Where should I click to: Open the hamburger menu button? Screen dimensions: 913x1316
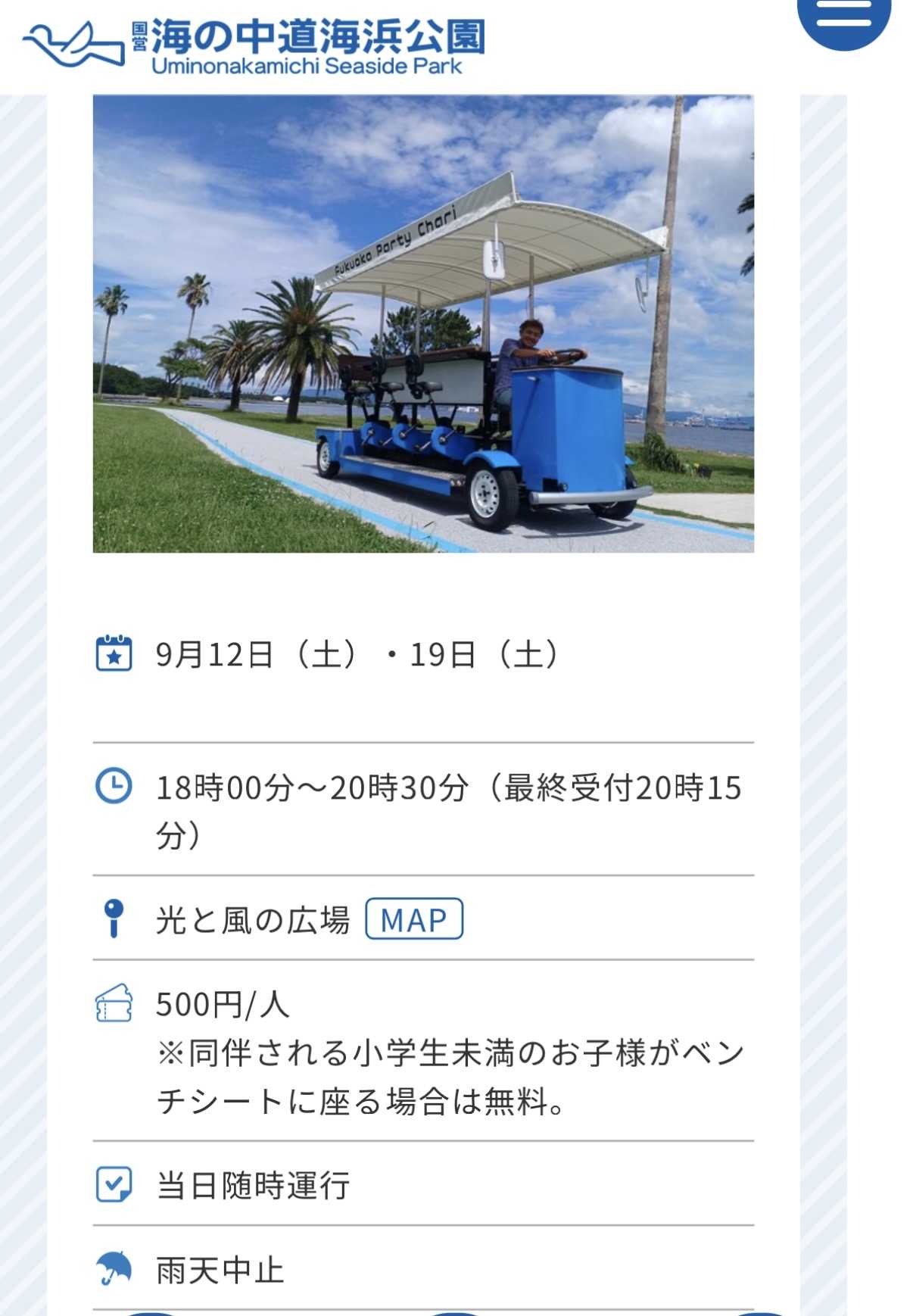(843, 18)
